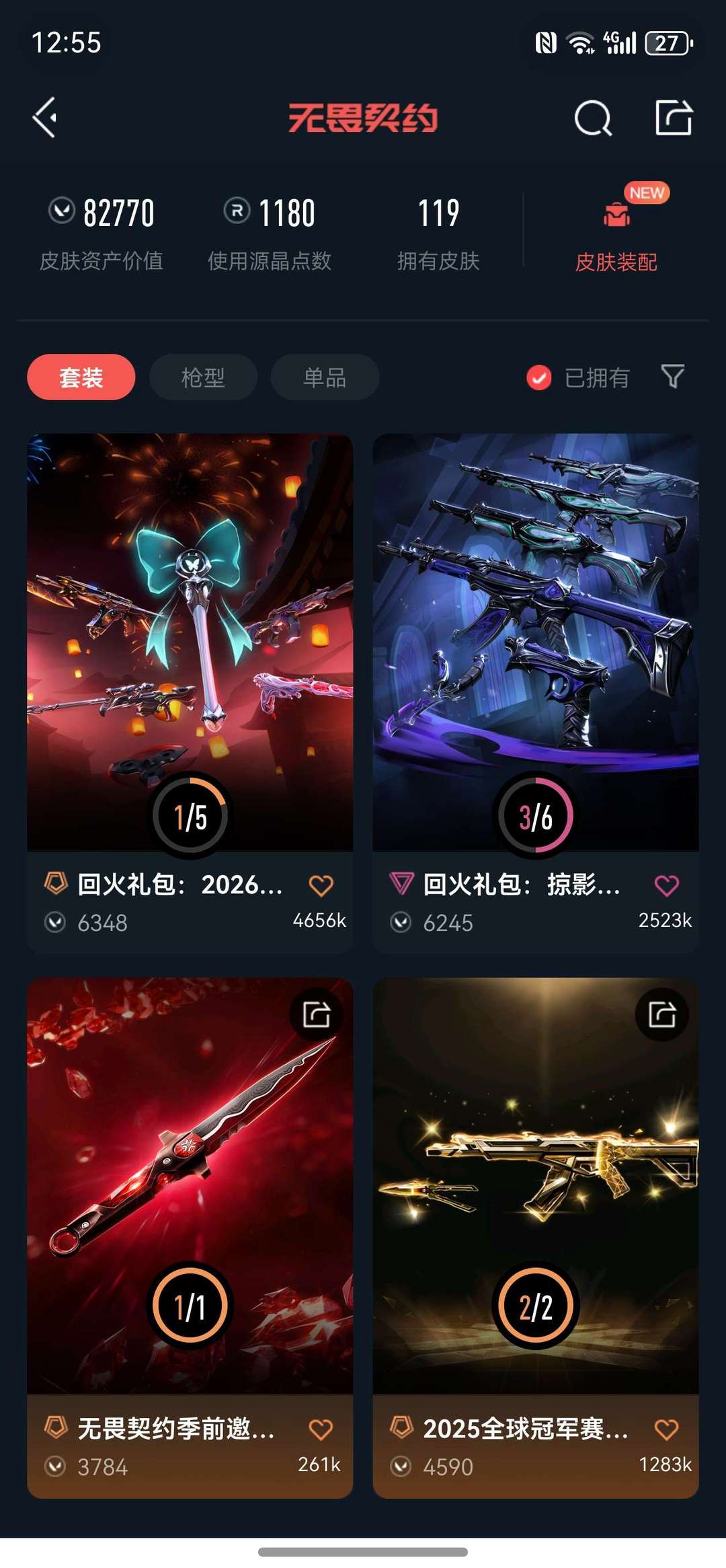Share this skin collection page
726x1568 pixels.
coord(674,118)
